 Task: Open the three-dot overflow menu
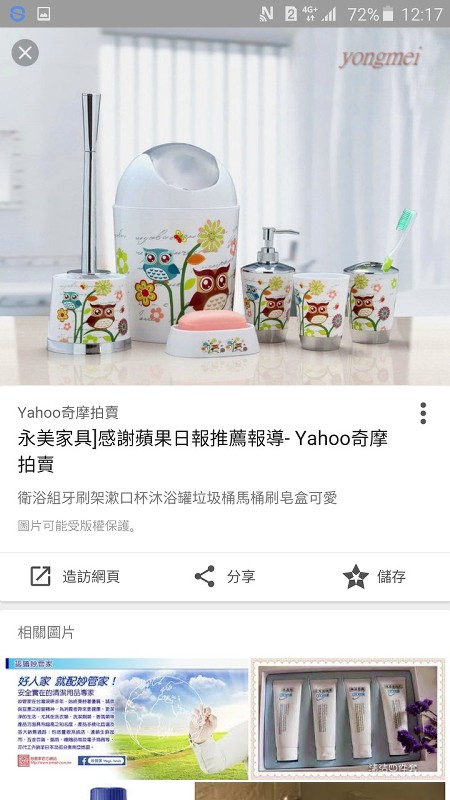coord(423,413)
